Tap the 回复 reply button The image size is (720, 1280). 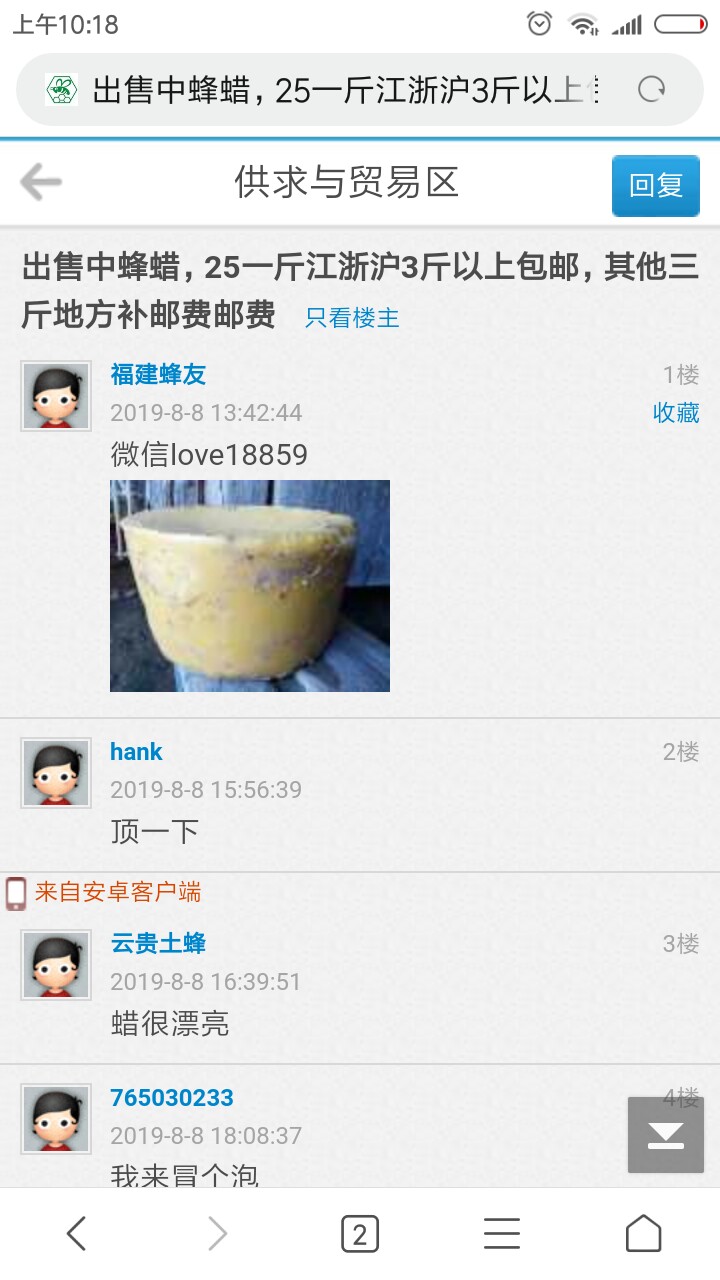point(655,185)
